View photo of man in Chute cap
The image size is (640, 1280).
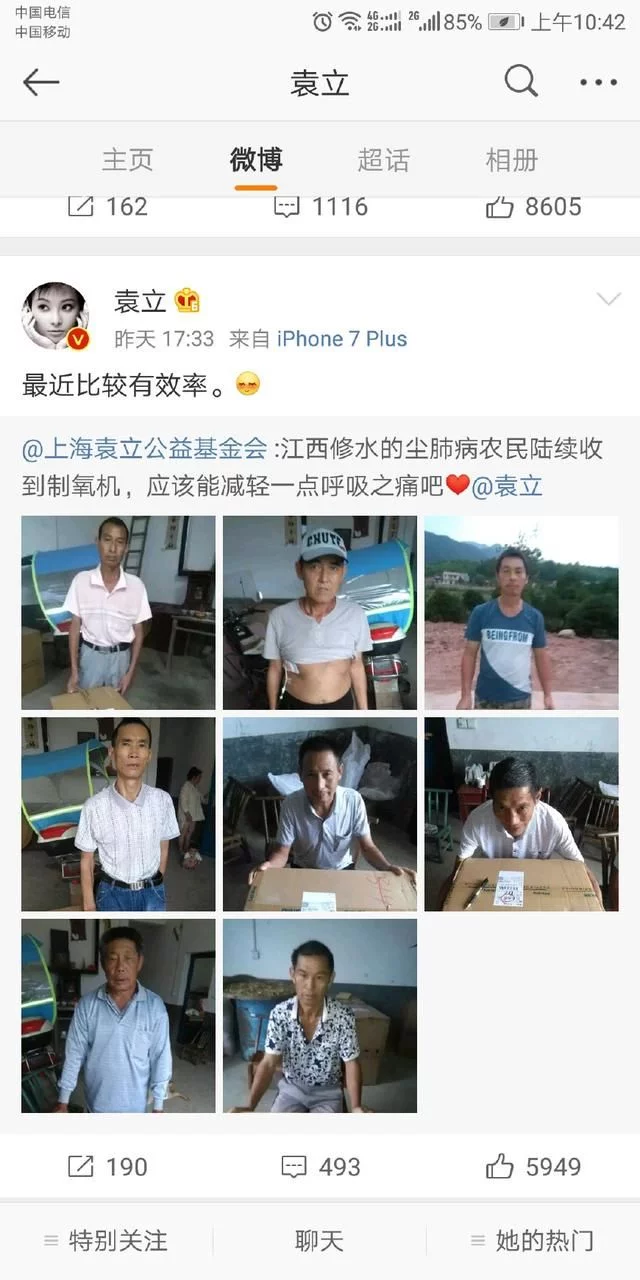(x=320, y=613)
